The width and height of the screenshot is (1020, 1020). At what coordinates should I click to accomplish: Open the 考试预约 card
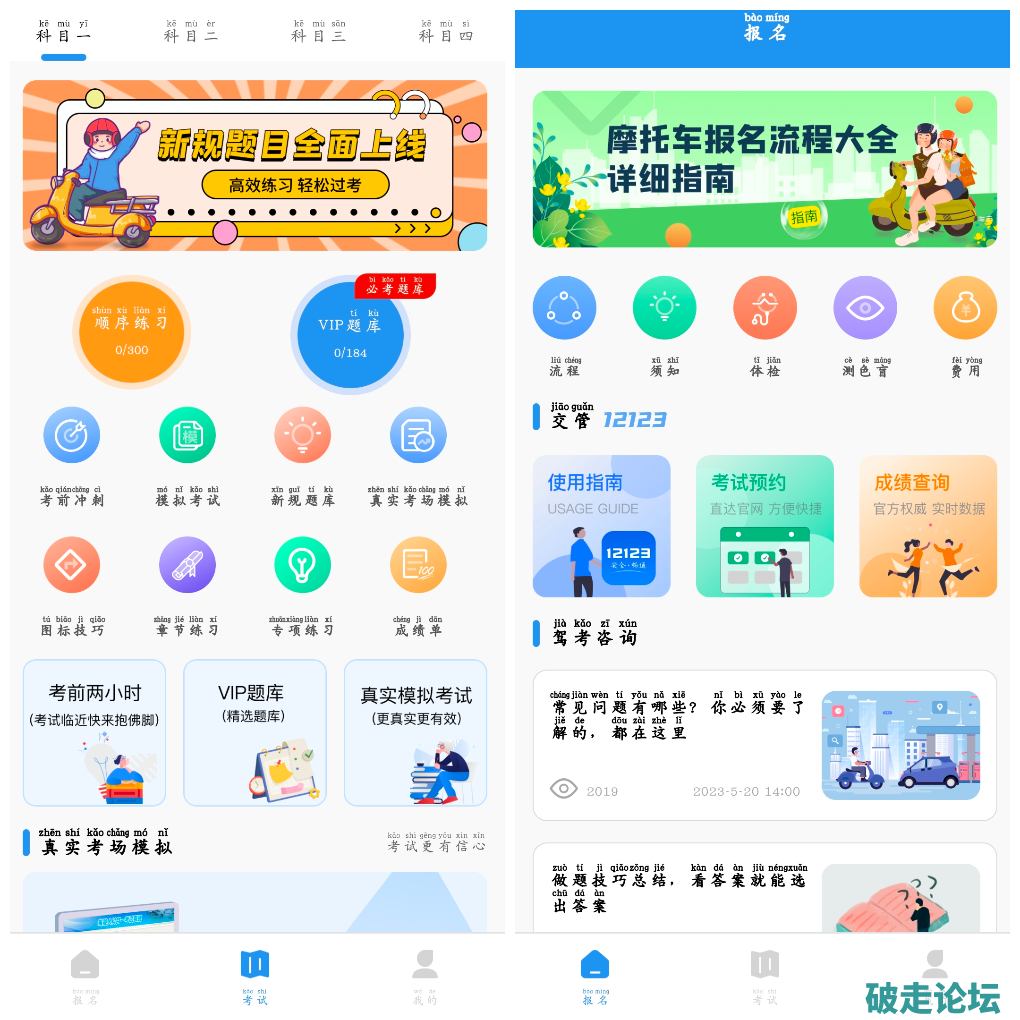[764, 526]
